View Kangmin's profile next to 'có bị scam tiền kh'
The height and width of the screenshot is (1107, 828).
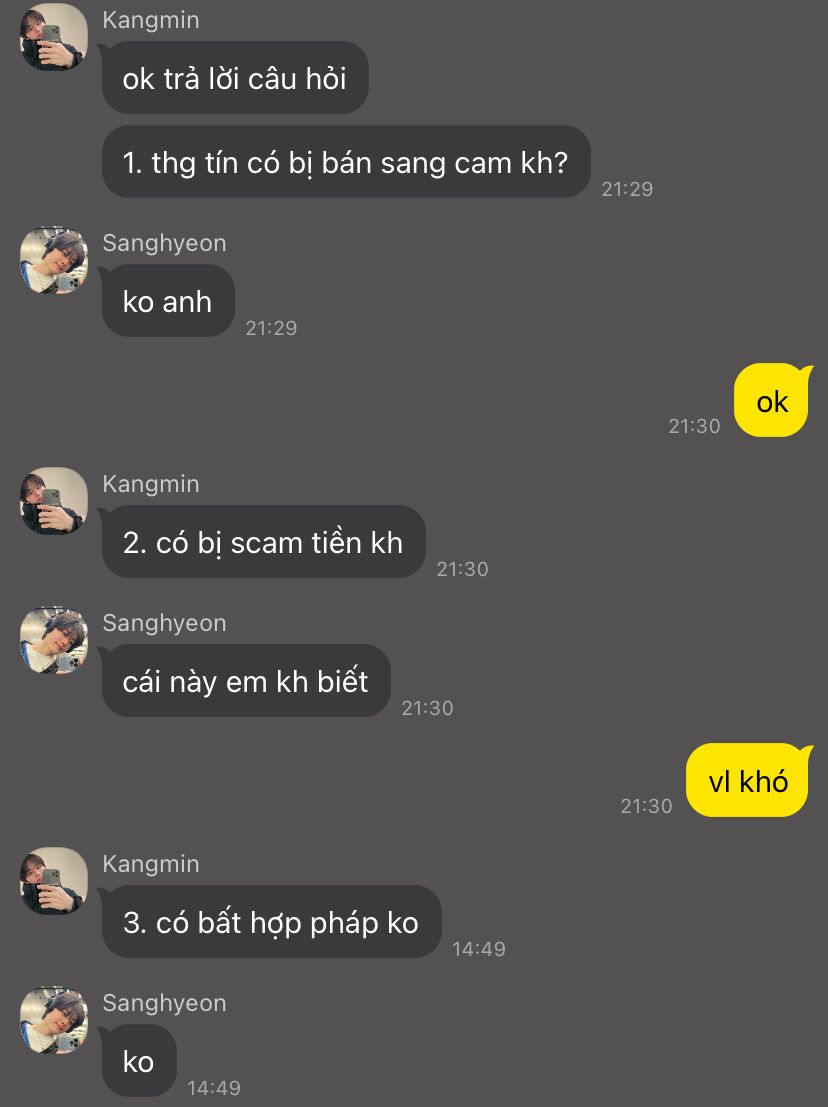pos(54,501)
